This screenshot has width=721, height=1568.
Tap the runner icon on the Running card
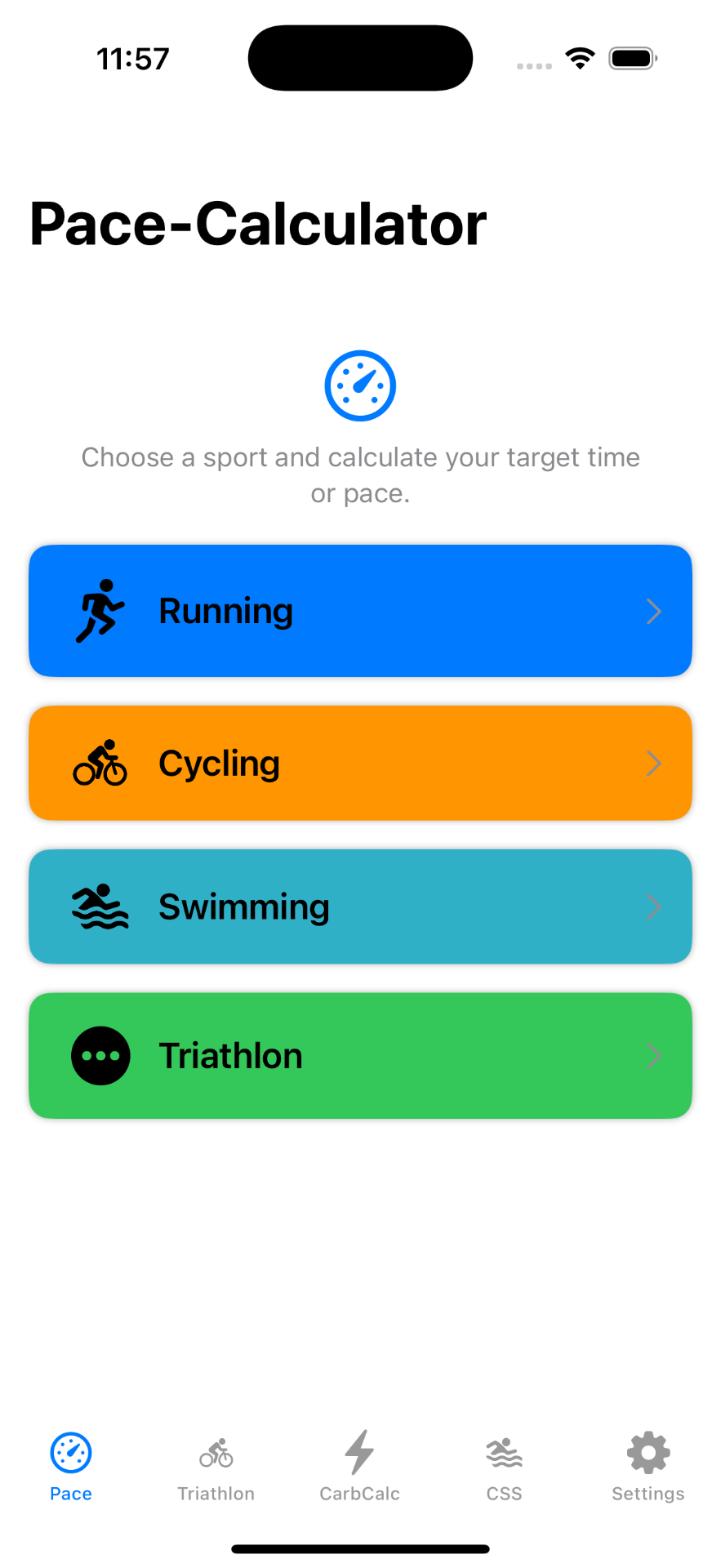(x=101, y=610)
